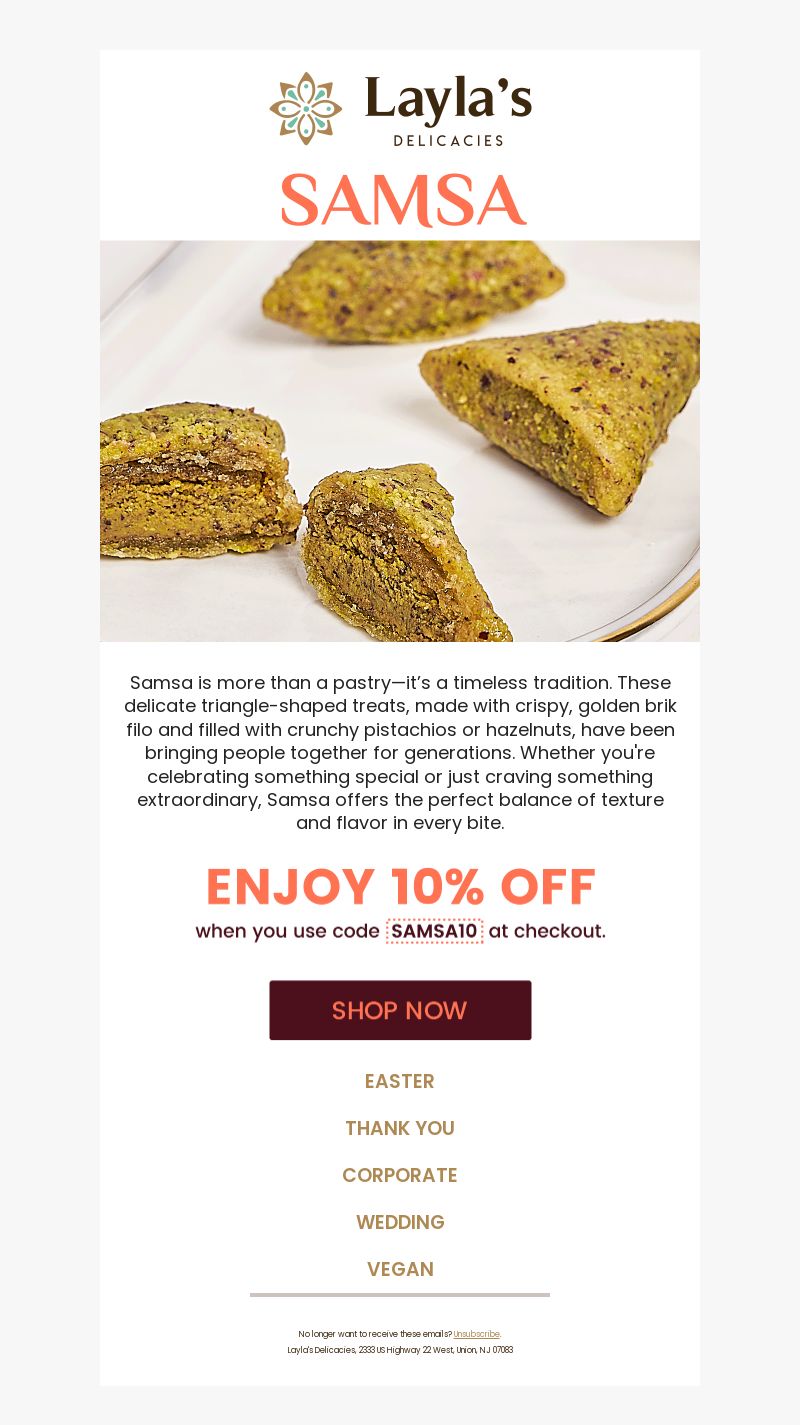Go to the VEGAN link
The width and height of the screenshot is (800, 1425).
point(400,1269)
